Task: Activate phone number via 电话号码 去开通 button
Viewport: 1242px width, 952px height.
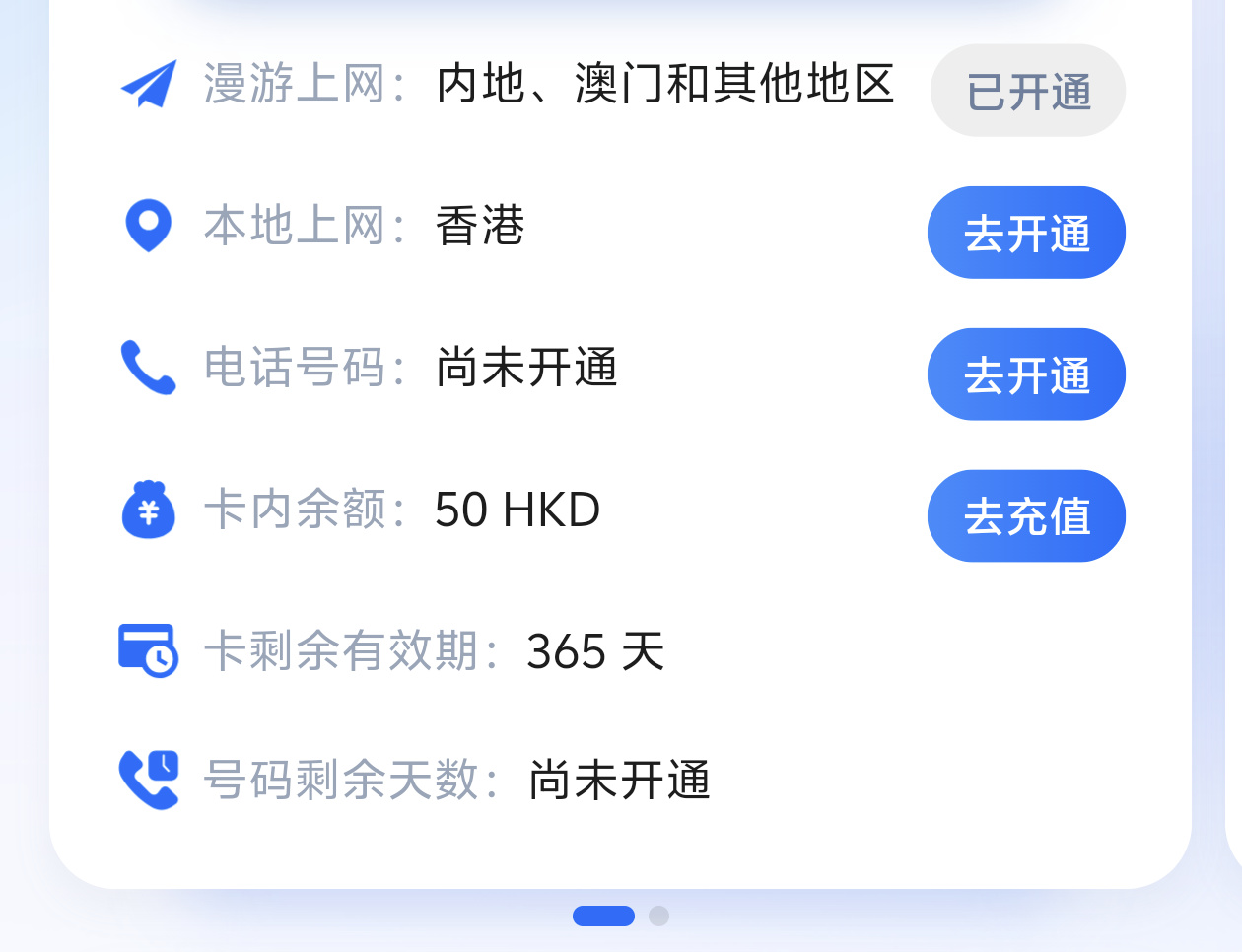Action: pos(1026,374)
